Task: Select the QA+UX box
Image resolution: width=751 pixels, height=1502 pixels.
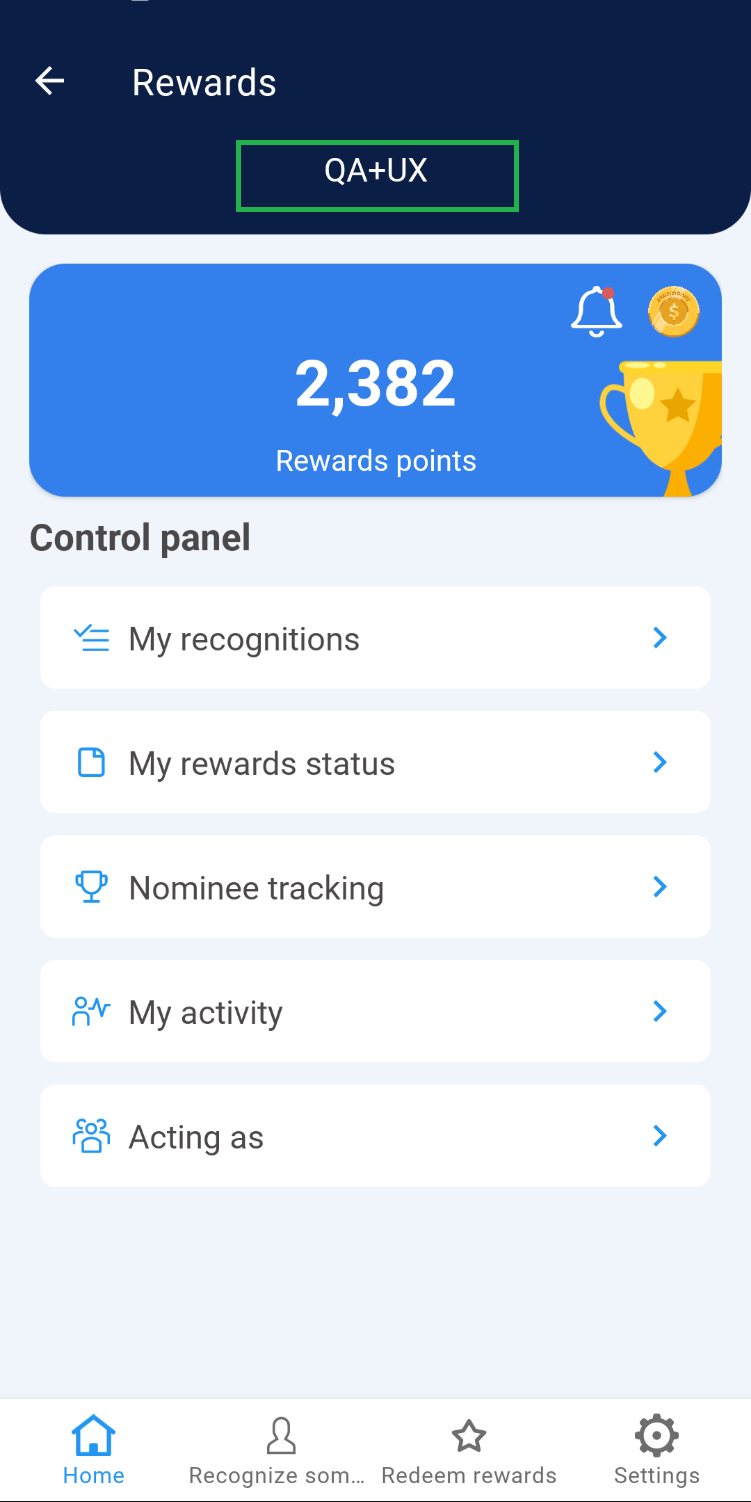Action: 376,176
